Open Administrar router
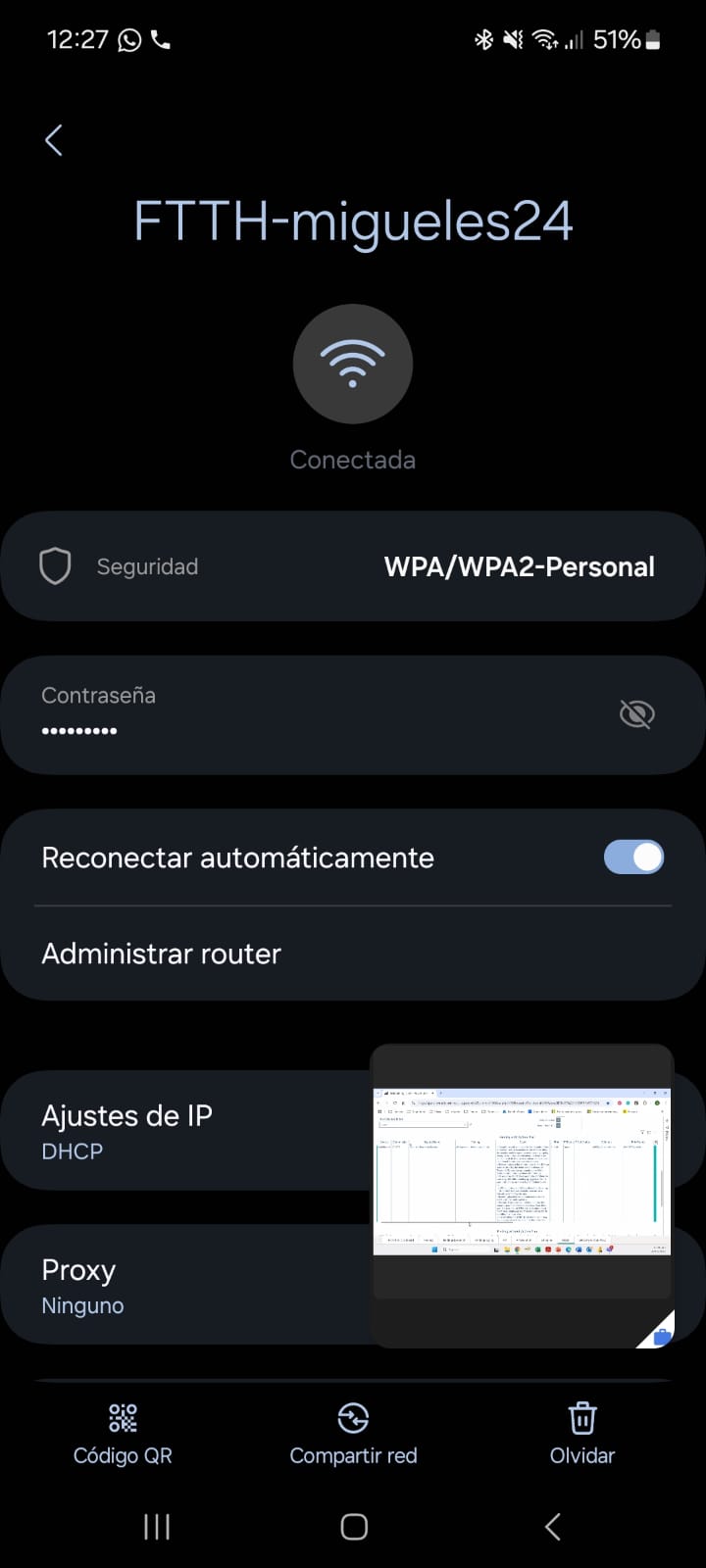 (x=162, y=954)
